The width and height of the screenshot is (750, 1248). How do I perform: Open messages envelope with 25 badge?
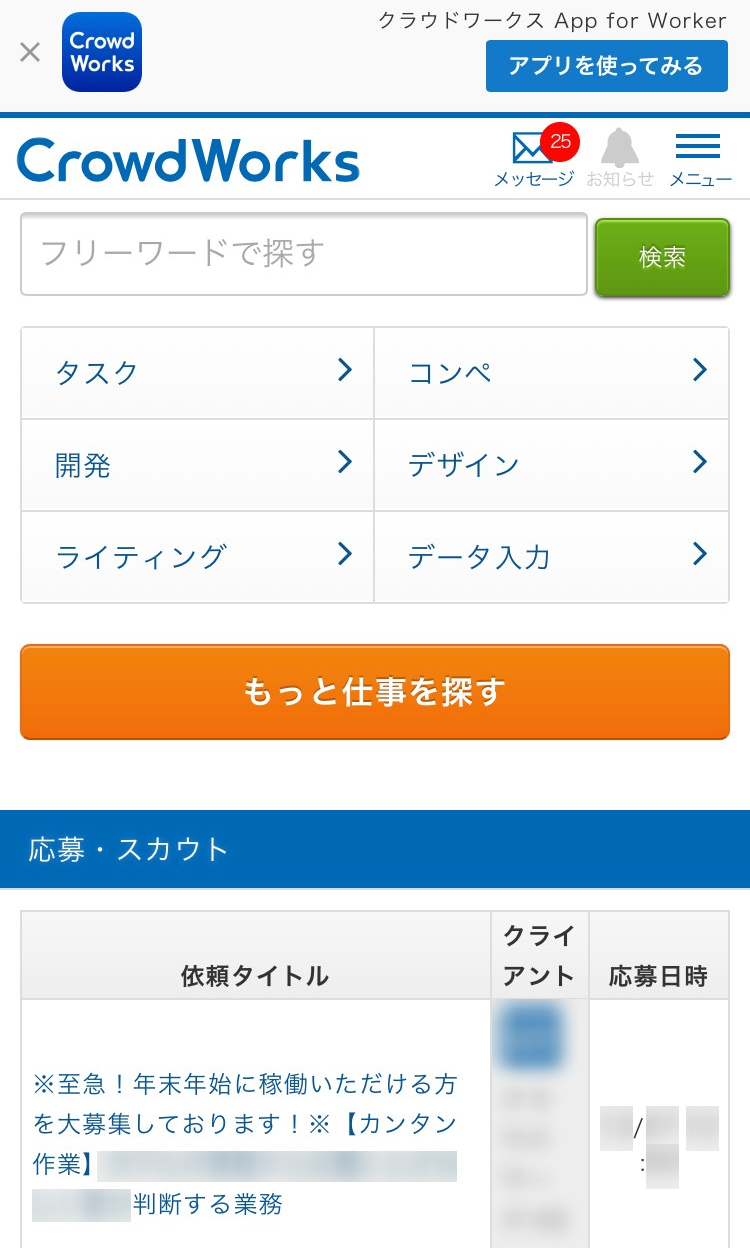coord(535,158)
